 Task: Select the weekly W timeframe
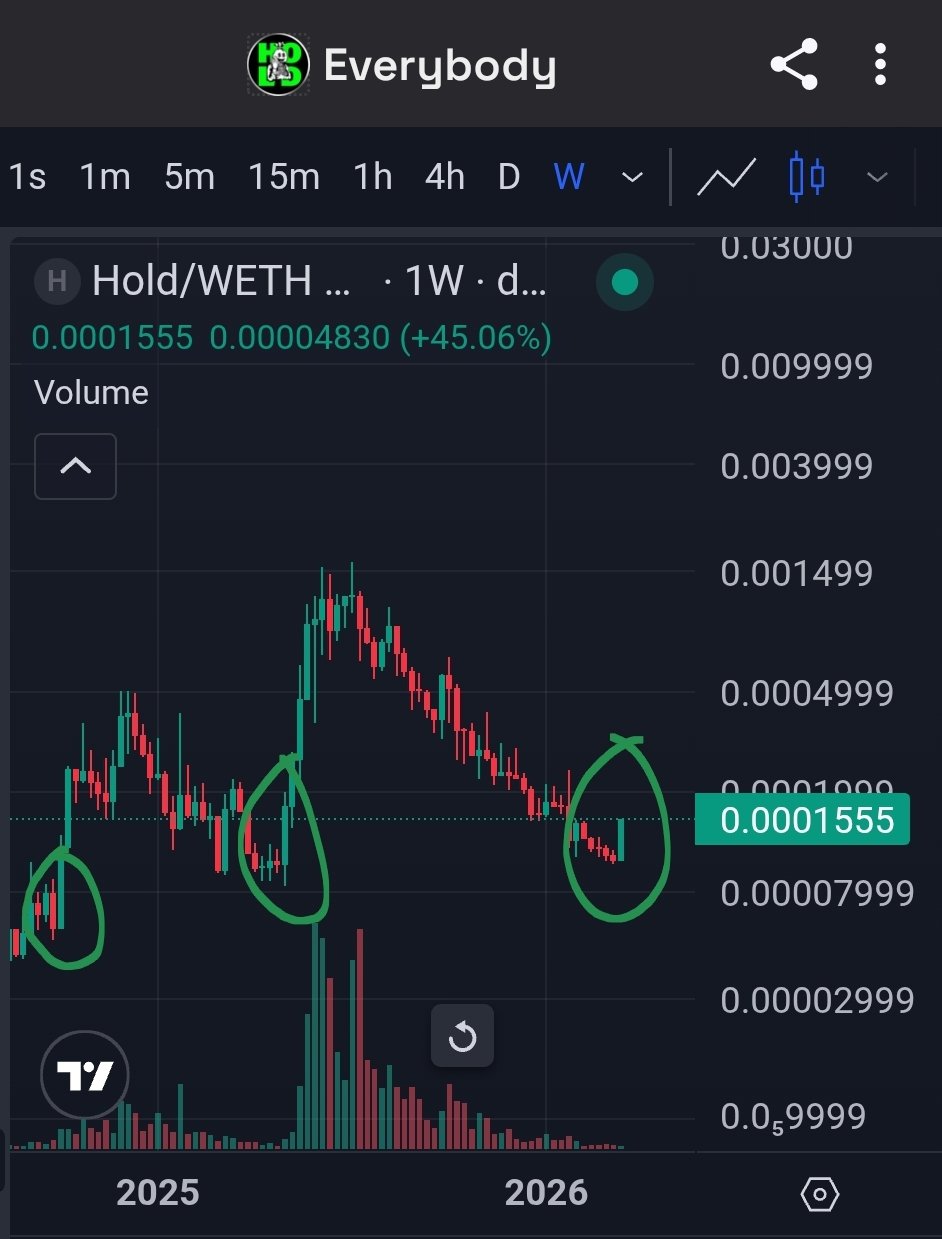pyautogui.click(x=568, y=178)
